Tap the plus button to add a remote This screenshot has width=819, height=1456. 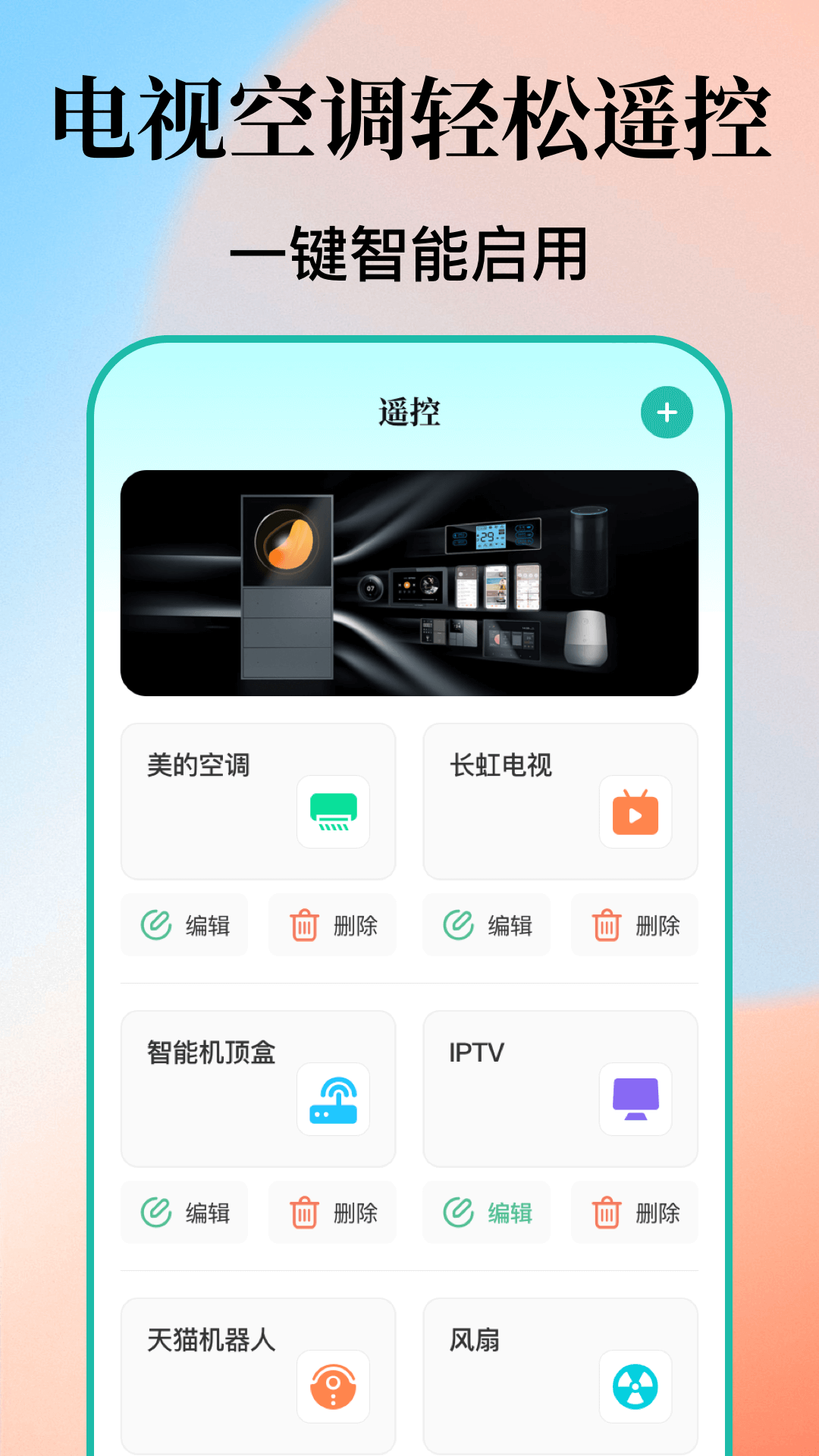pyautogui.click(x=666, y=412)
